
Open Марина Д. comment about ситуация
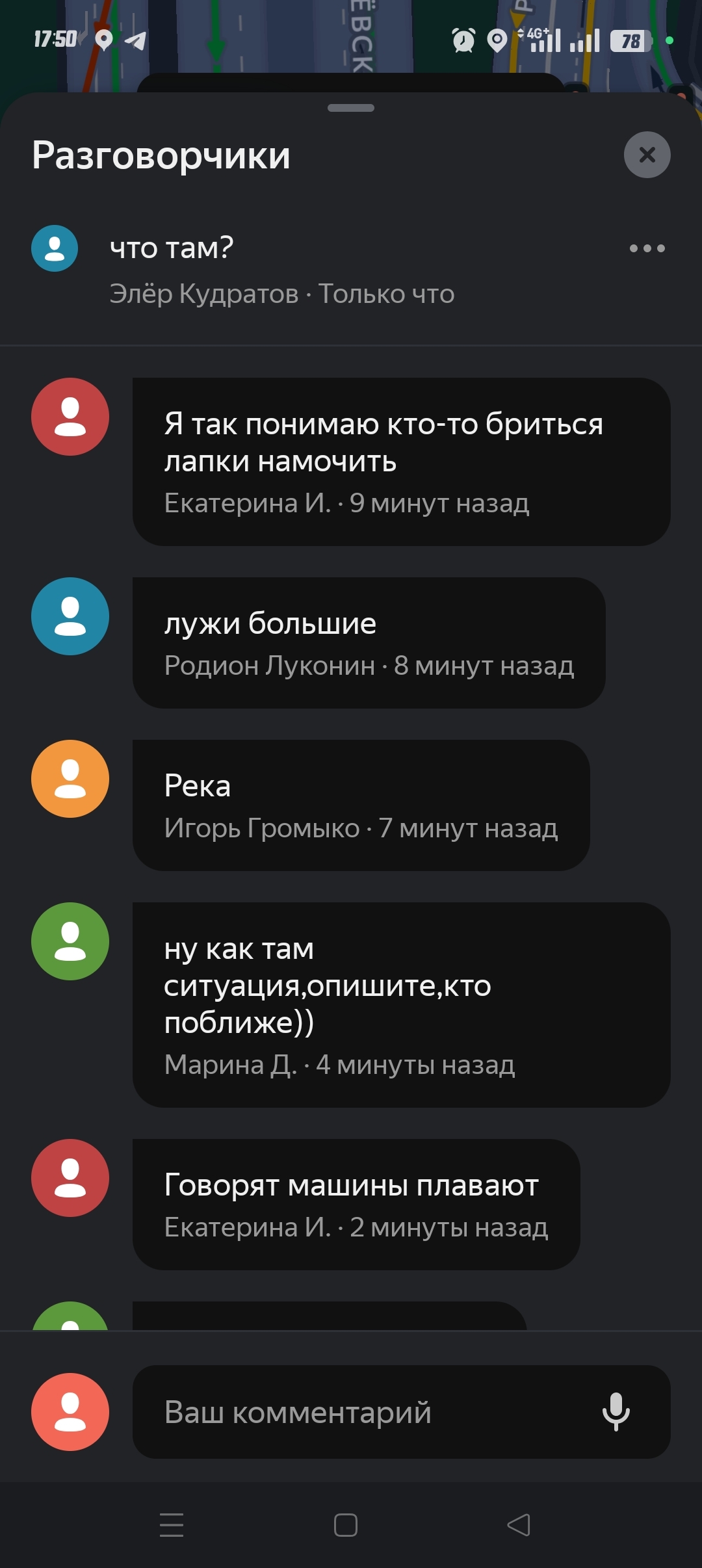click(x=401, y=1004)
